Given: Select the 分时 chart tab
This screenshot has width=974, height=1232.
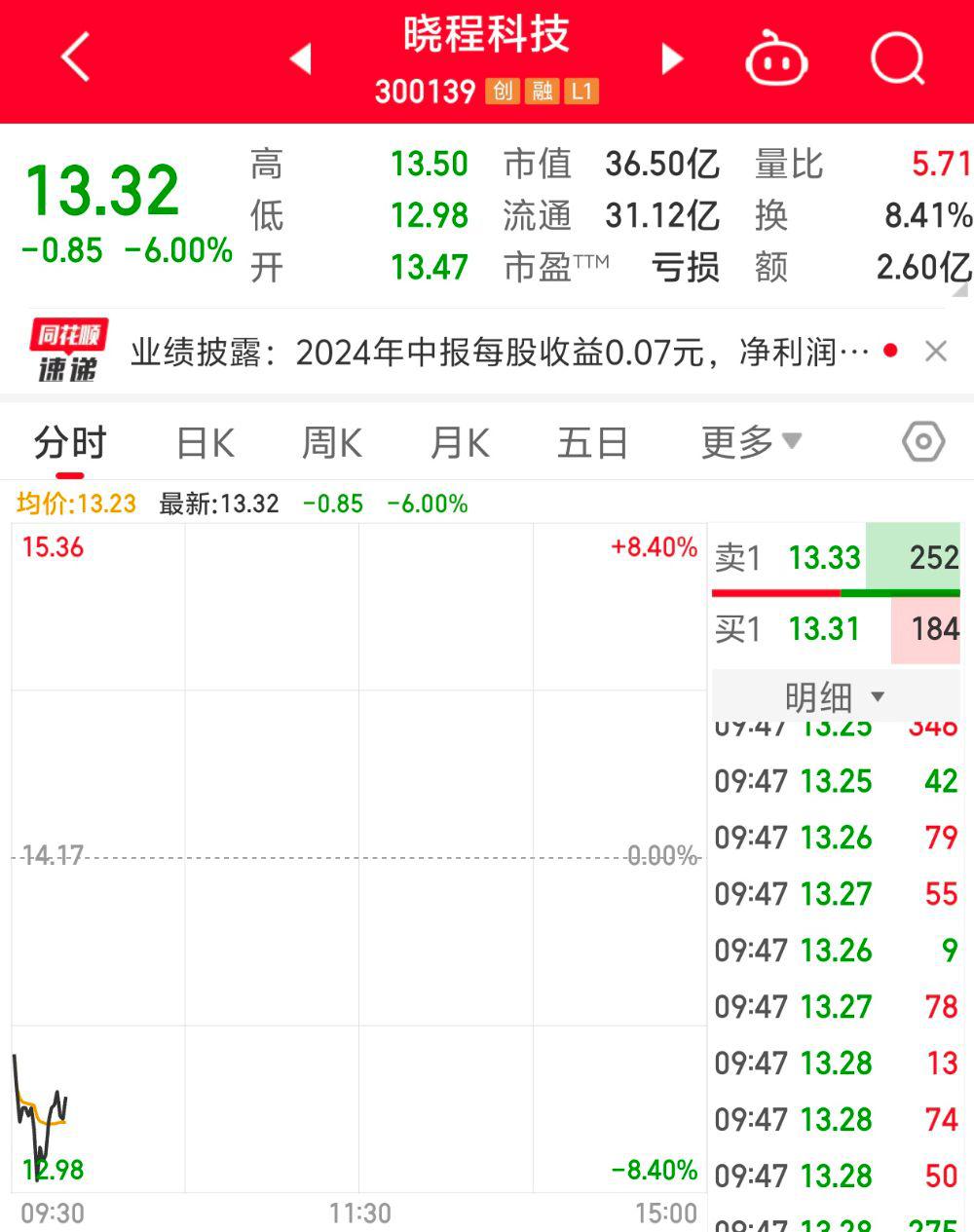Looking at the screenshot, I should point(69,444).
